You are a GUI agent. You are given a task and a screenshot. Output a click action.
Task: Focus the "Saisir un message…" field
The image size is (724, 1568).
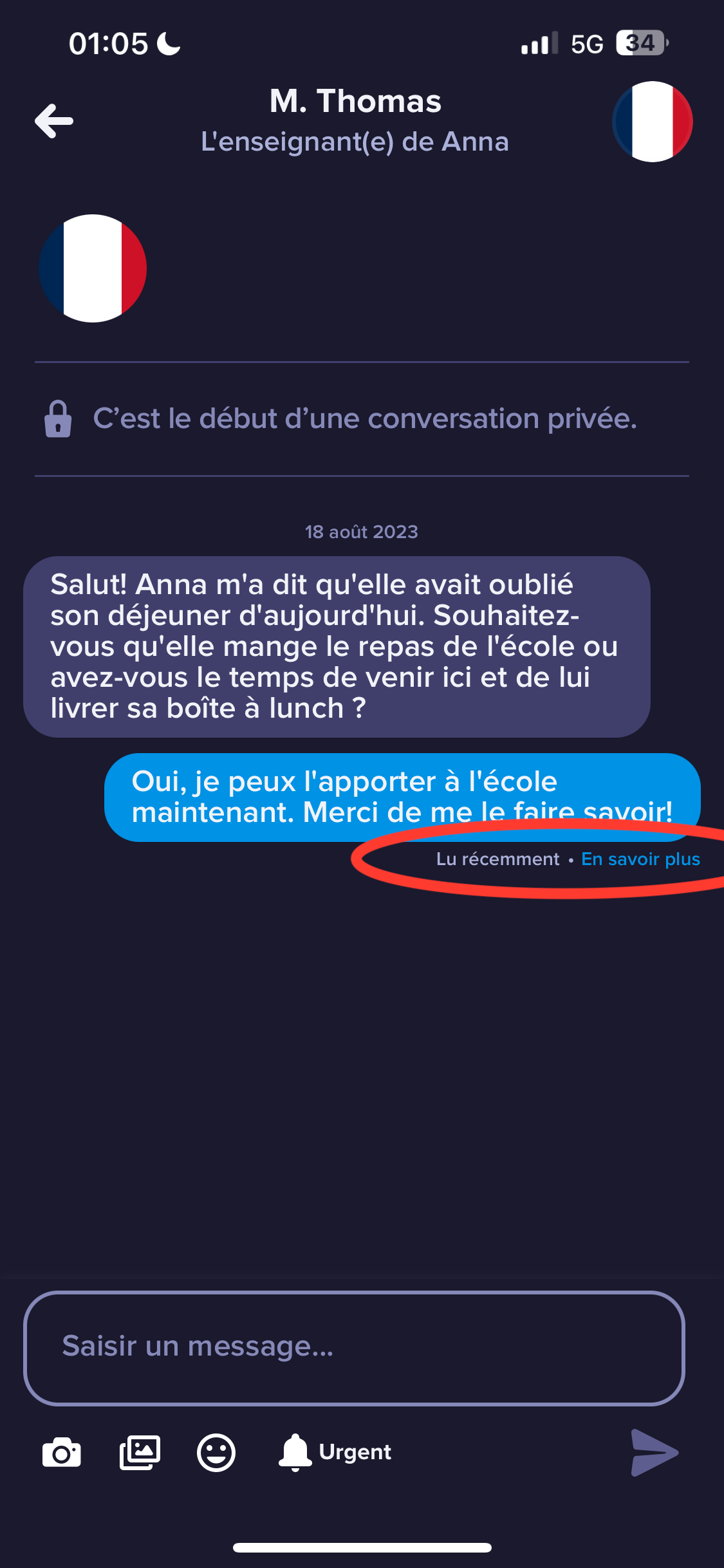[354, 1348]
